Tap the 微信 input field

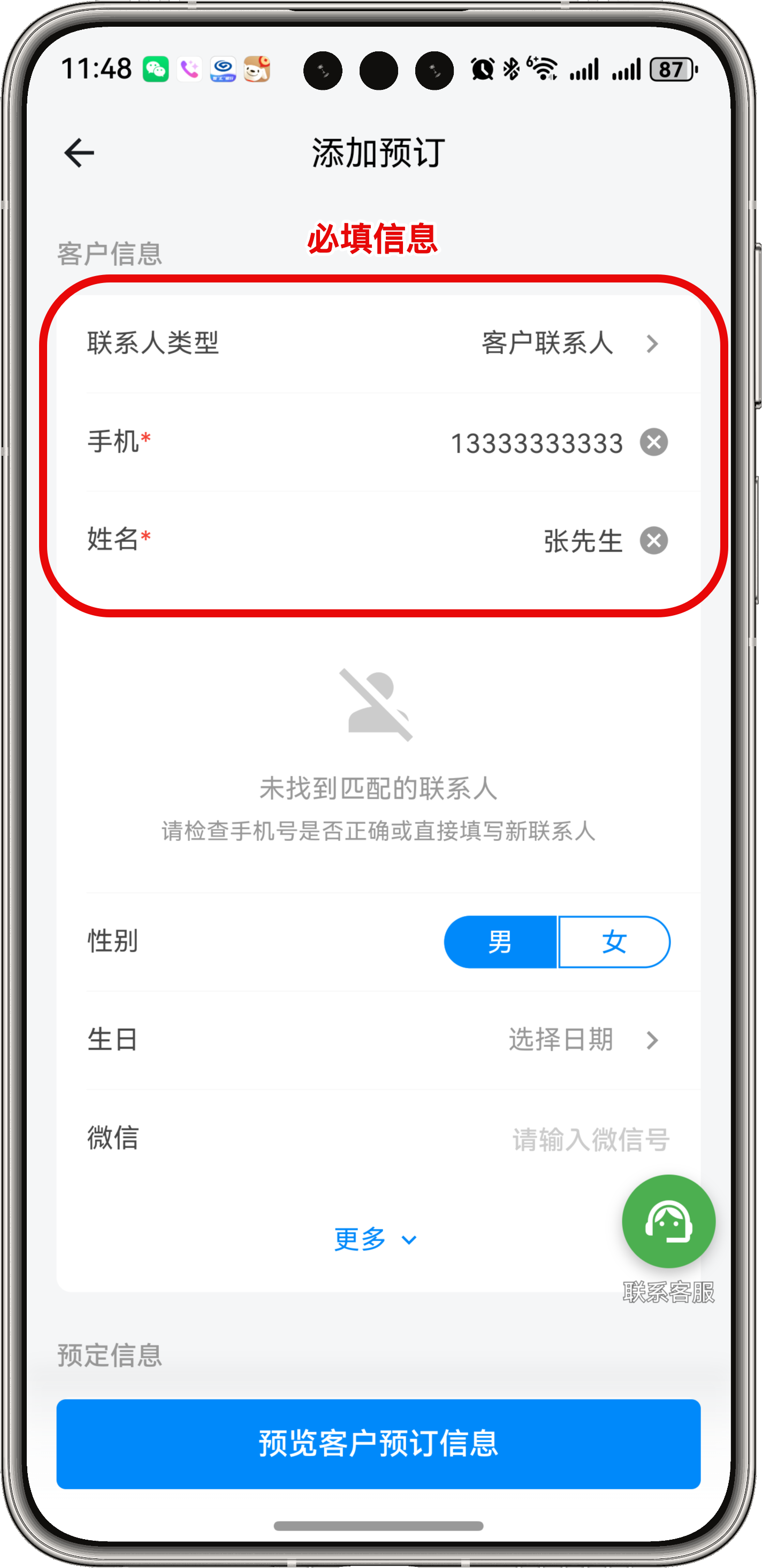[x=589, y=1139]
